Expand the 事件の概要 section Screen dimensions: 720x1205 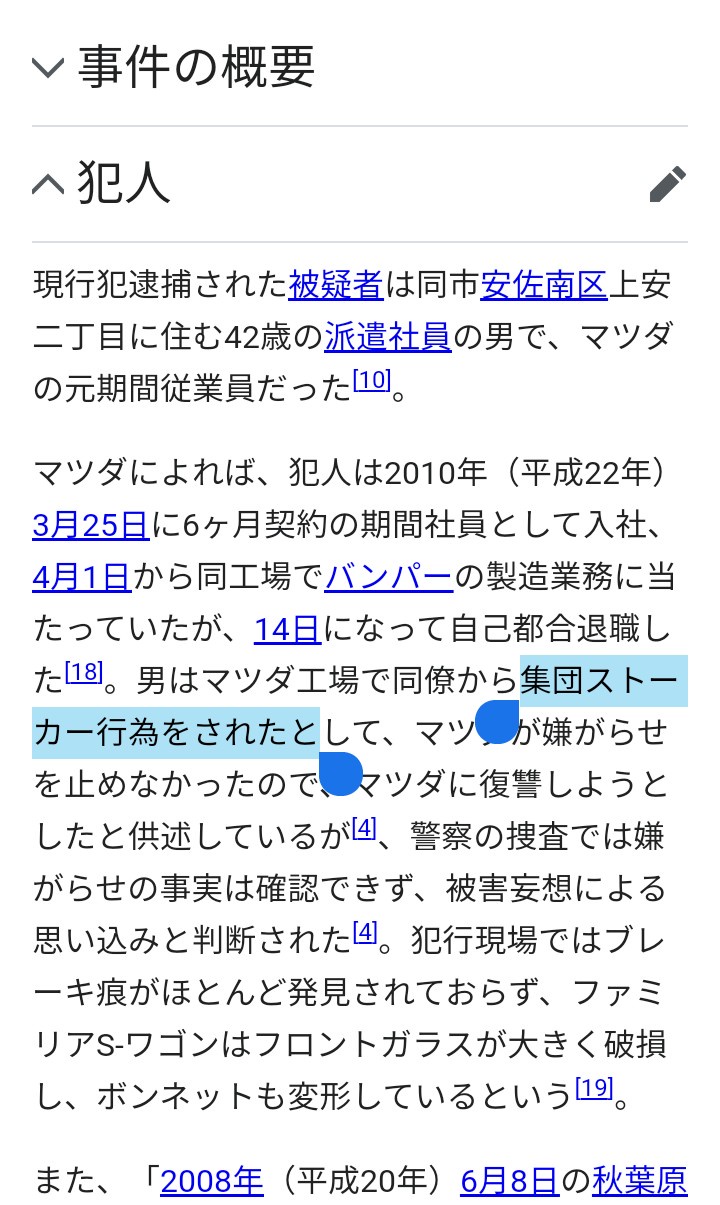coord(174,68)
